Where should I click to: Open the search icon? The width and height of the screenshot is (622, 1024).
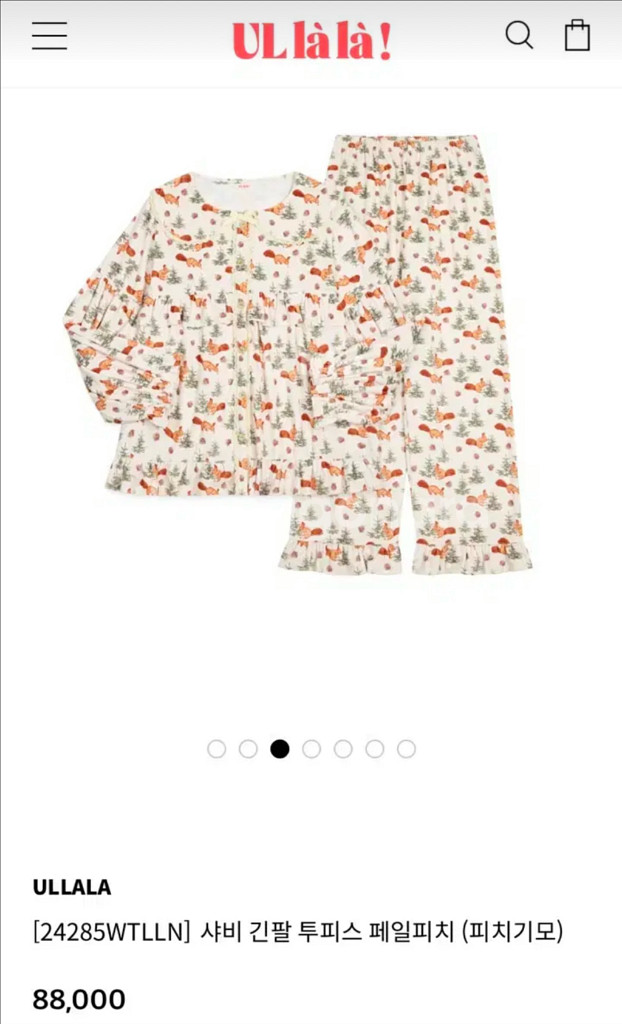[x=519, y=36]
